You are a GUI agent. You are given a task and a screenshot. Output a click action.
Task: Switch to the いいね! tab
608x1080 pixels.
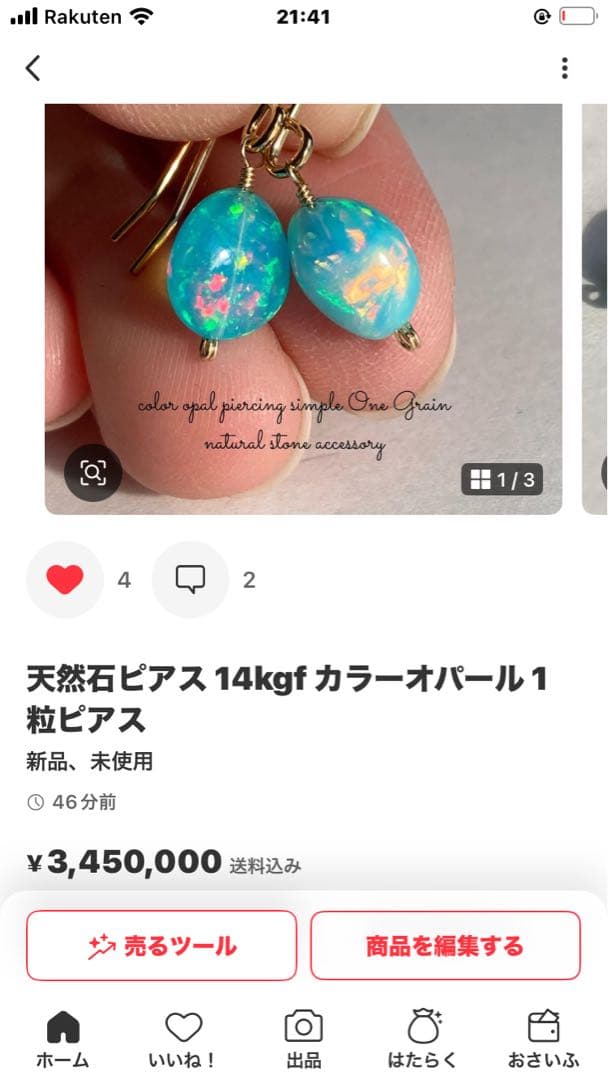coord(184,1038)
